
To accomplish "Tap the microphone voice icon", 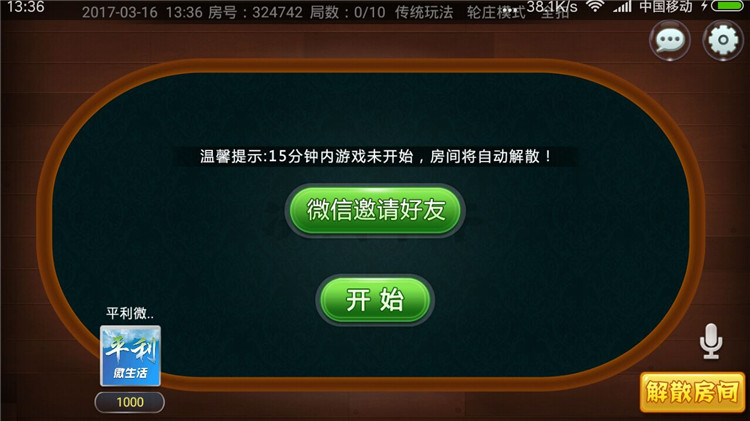I will [711, 342].
